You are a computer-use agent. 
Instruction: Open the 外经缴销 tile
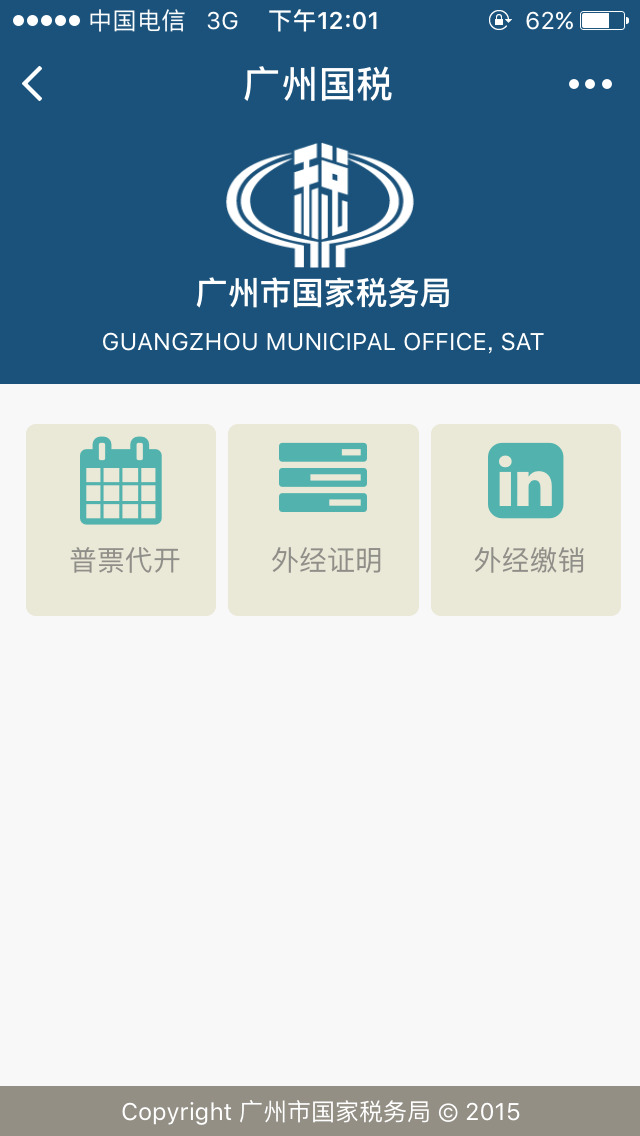point(526,519)
